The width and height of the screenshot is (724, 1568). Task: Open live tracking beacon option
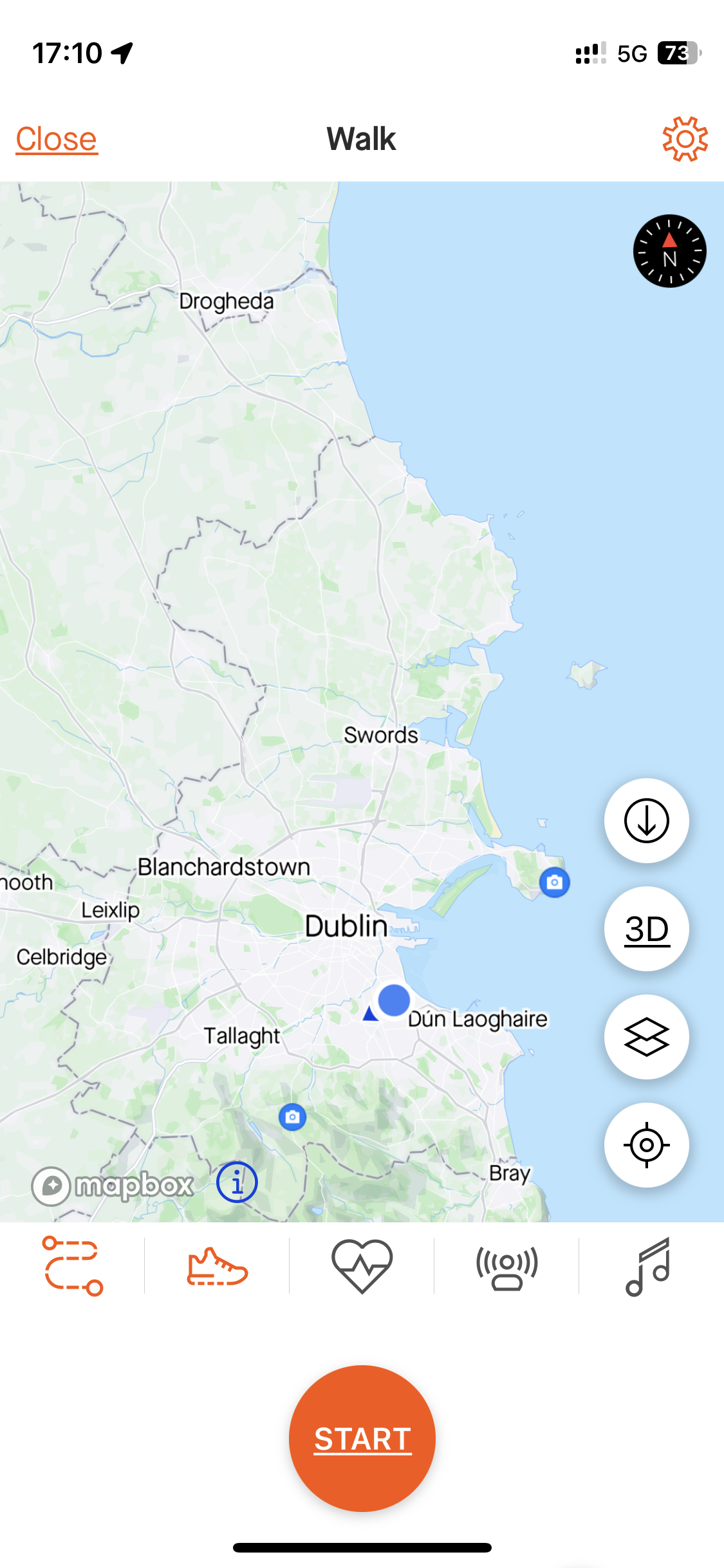click(506, 1265)
